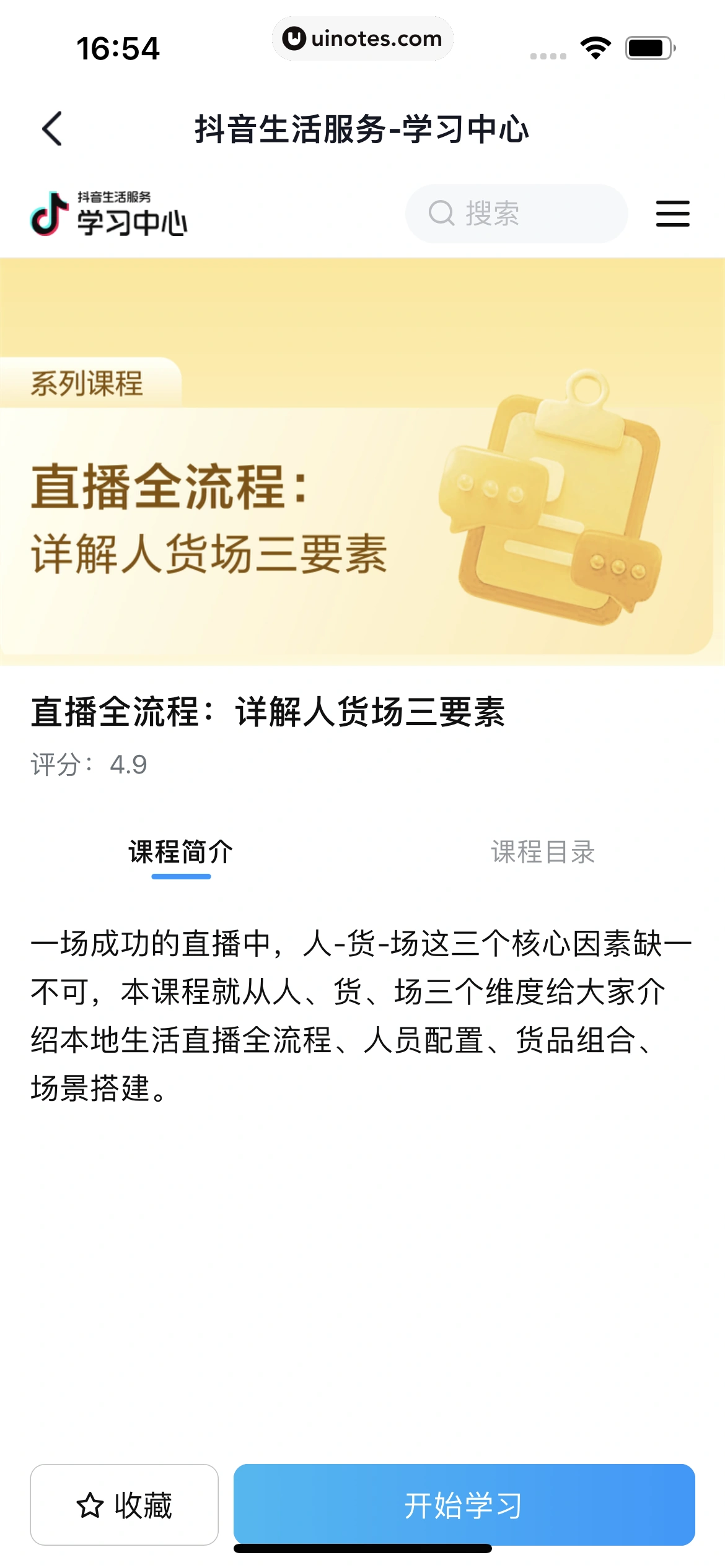Tap the star icon next to 收藏
This screenshot has width=725, height=1568.
89,1504
